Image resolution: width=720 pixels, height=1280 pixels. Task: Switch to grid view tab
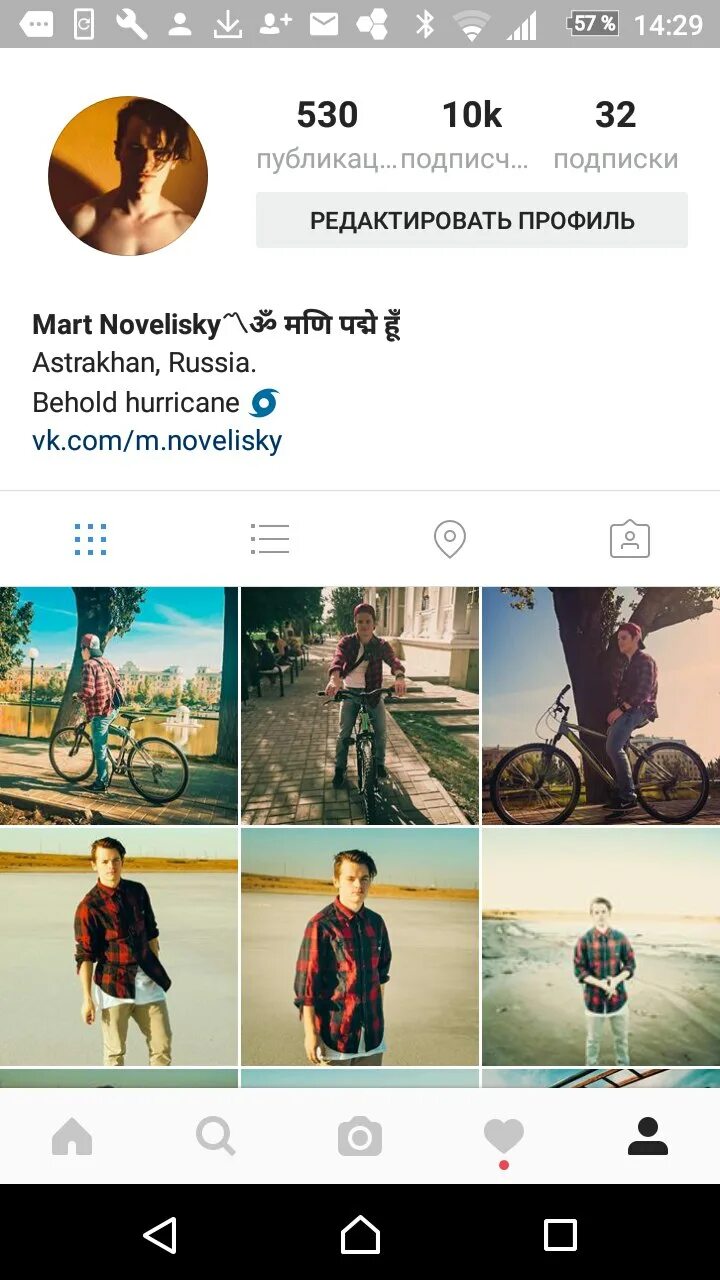point(90,539)
